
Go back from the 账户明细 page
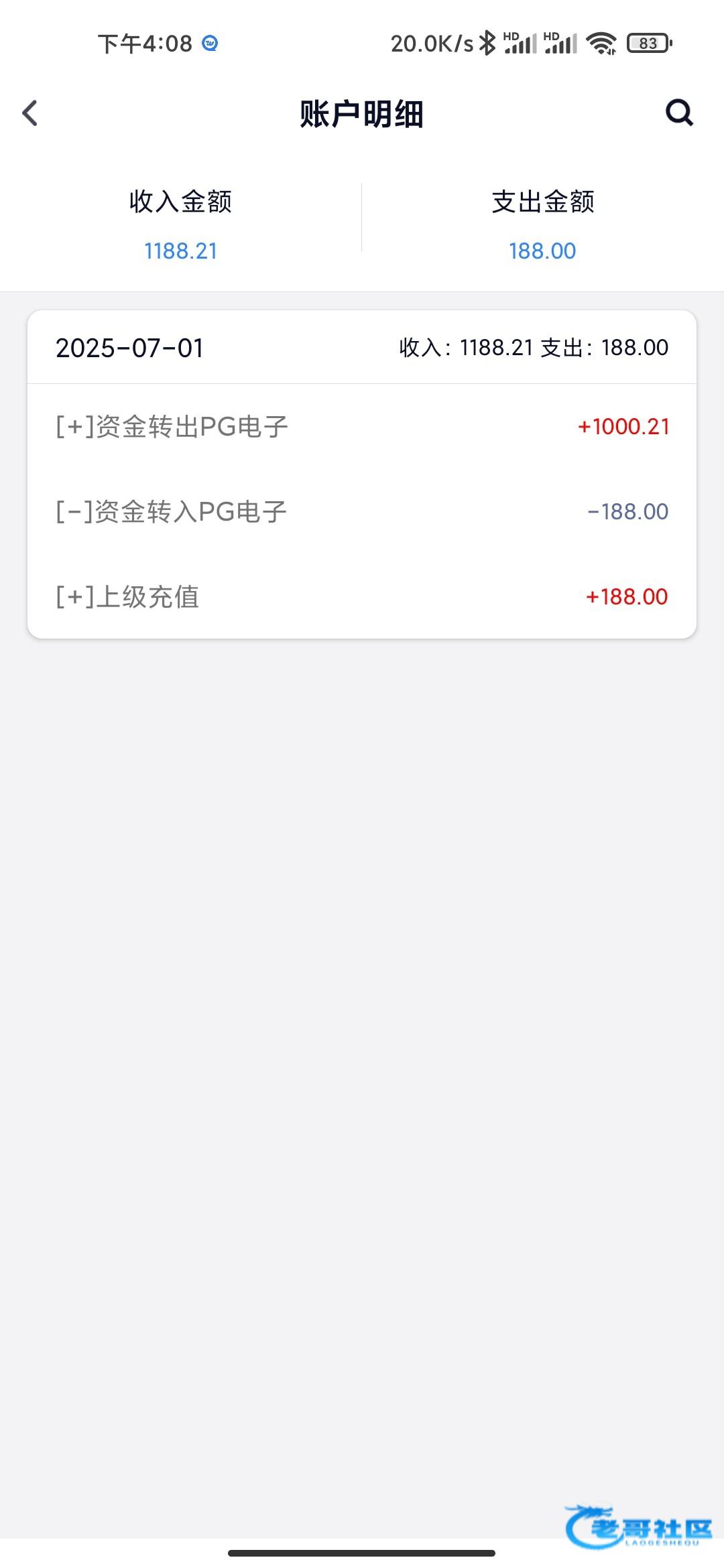tap(30, 113)
